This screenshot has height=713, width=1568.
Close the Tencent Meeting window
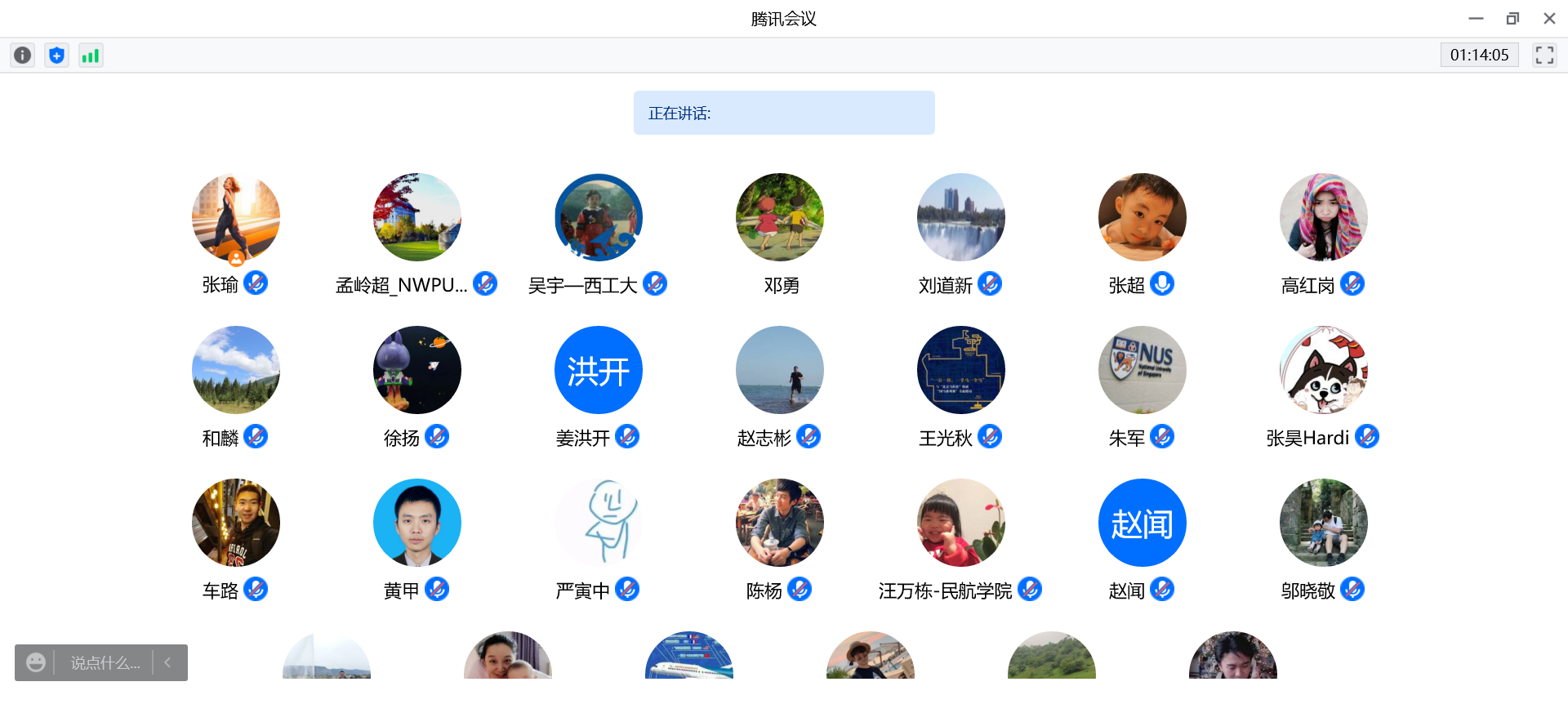[x=1549, y=18]
